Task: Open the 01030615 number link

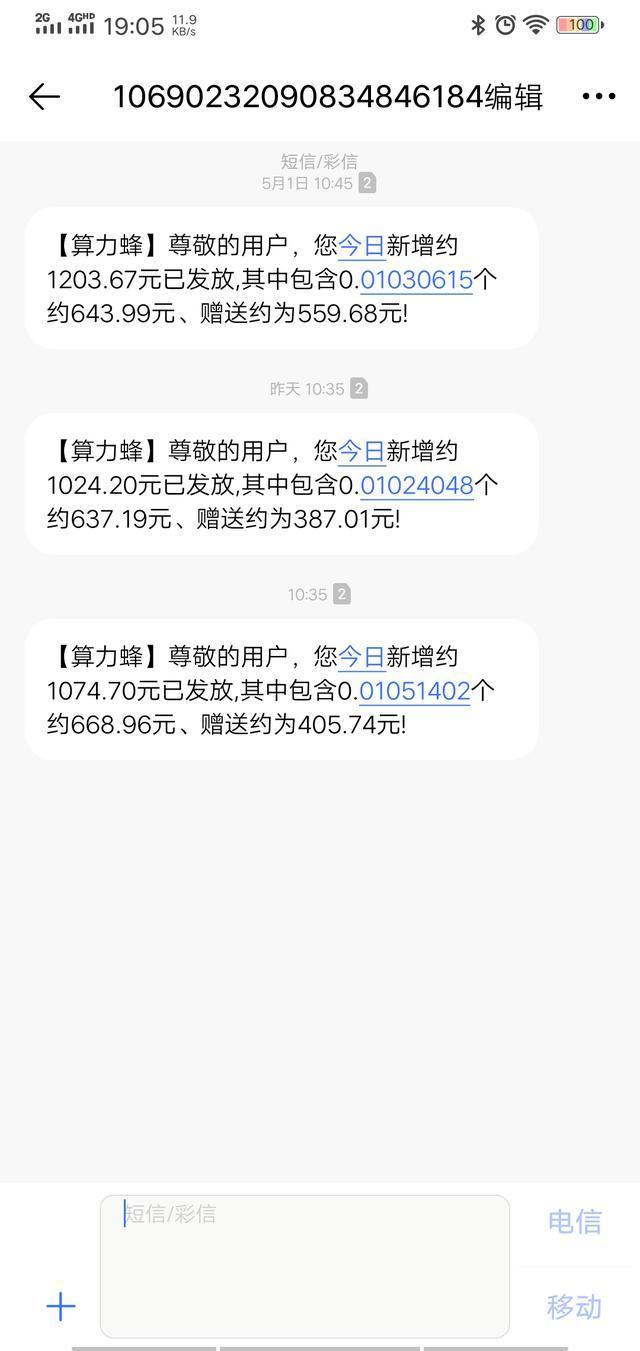Action: pos(416,279)
